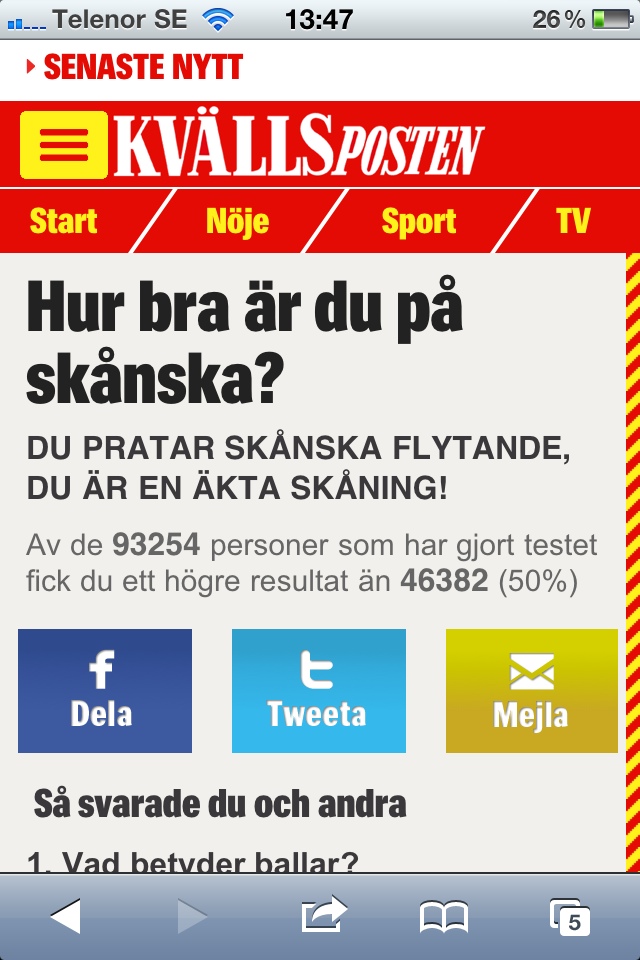640x960 pixels.
Task: Switch to the Nöje tab
Action: pyautogui.click(x=237, y=221)
